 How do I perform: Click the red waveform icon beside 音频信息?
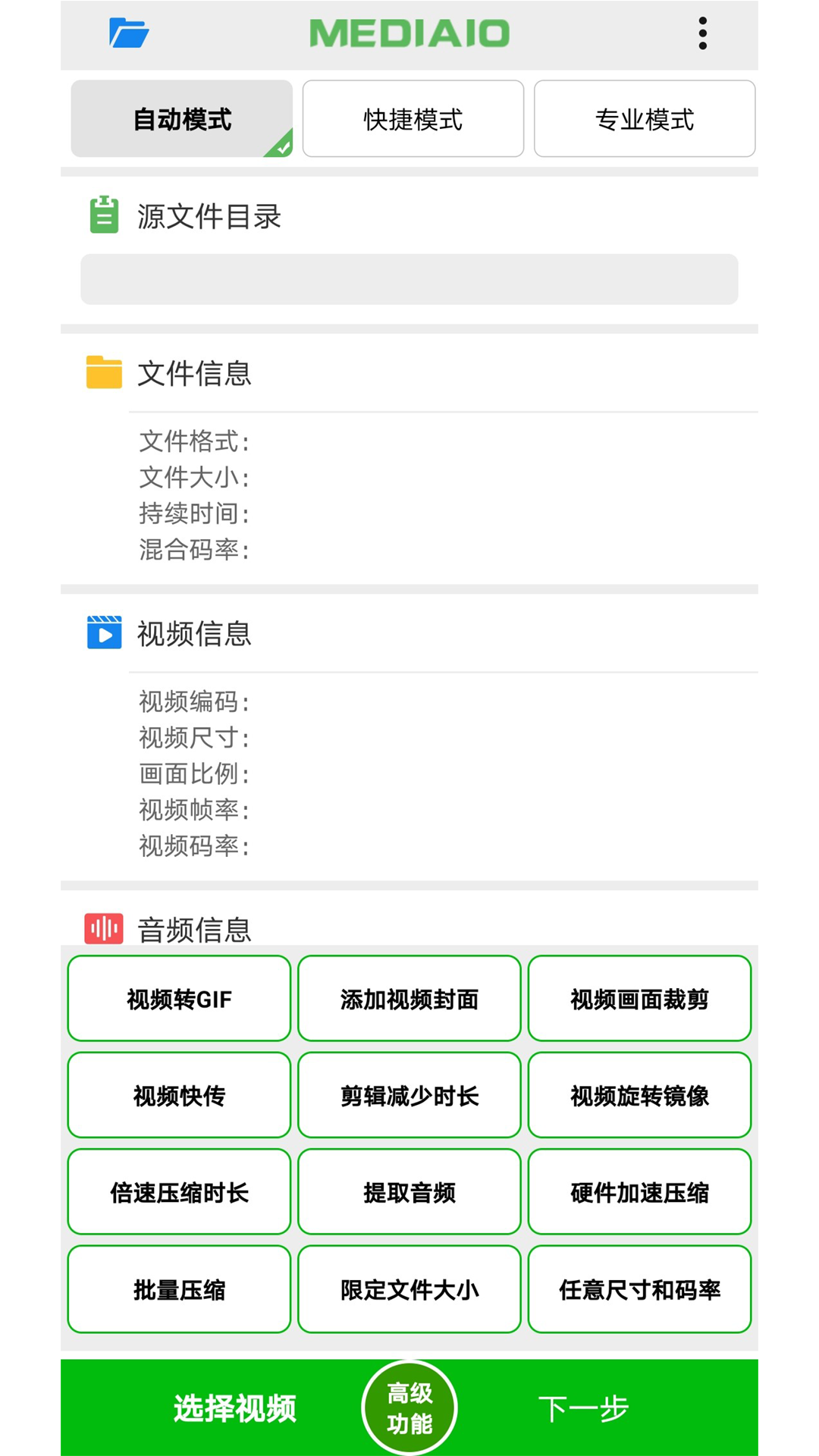104,927
